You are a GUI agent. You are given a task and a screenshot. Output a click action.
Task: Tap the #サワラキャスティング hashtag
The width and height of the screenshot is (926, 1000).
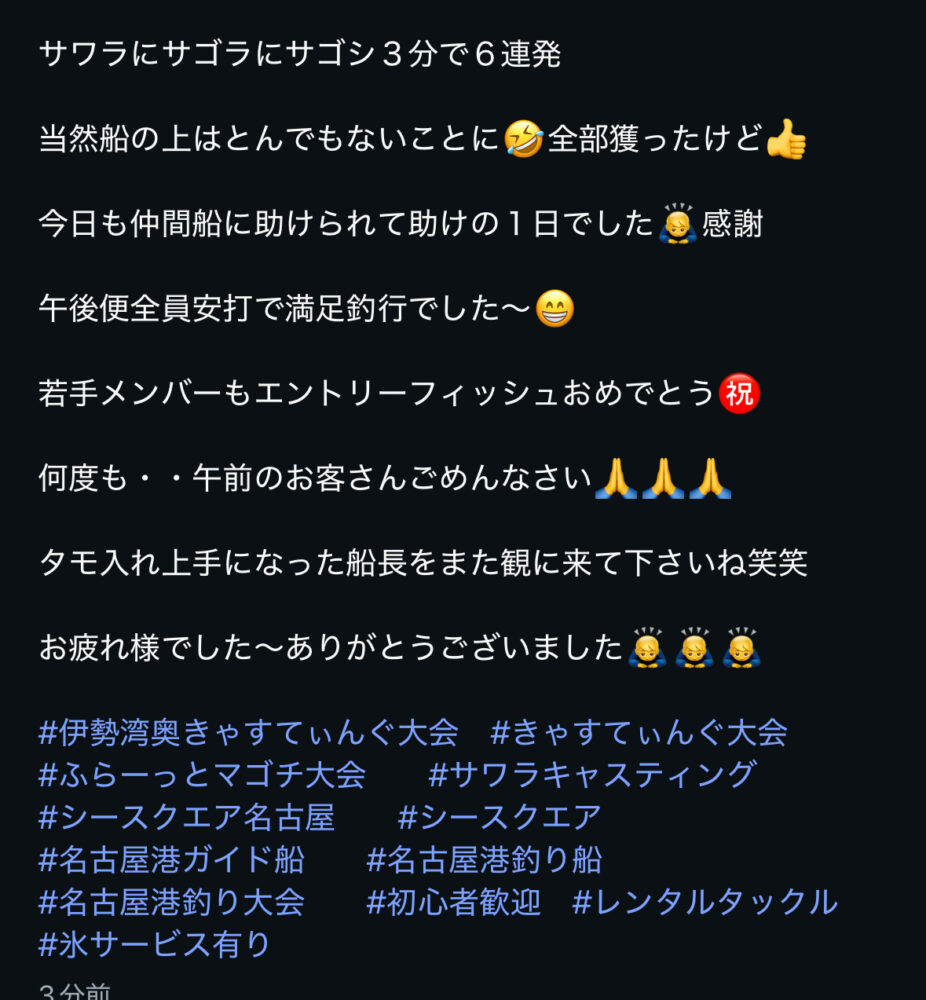[x=592, y=775]
